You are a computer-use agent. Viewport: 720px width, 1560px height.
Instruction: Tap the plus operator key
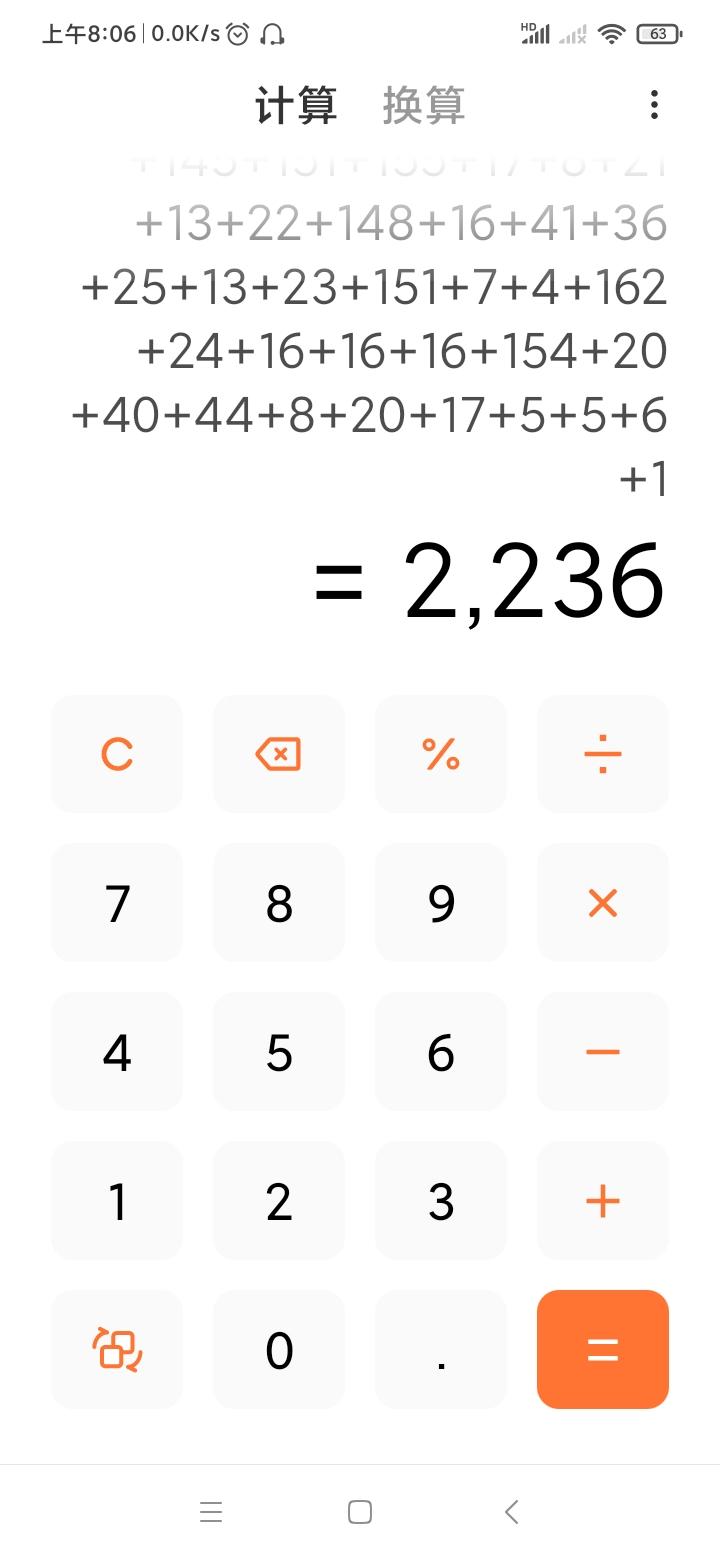click(603, 1201)
